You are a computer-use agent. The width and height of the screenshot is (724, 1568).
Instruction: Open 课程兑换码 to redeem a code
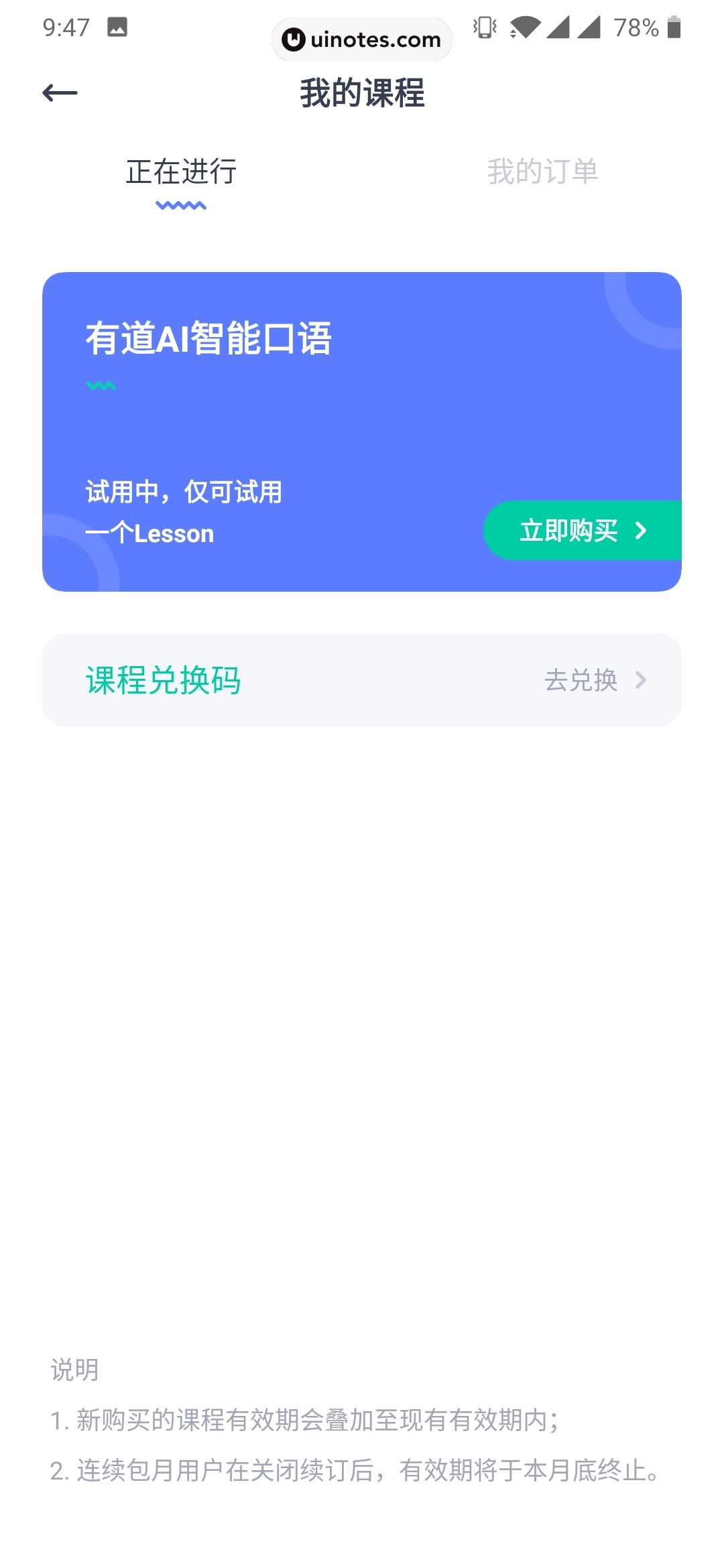coord(362,680)
